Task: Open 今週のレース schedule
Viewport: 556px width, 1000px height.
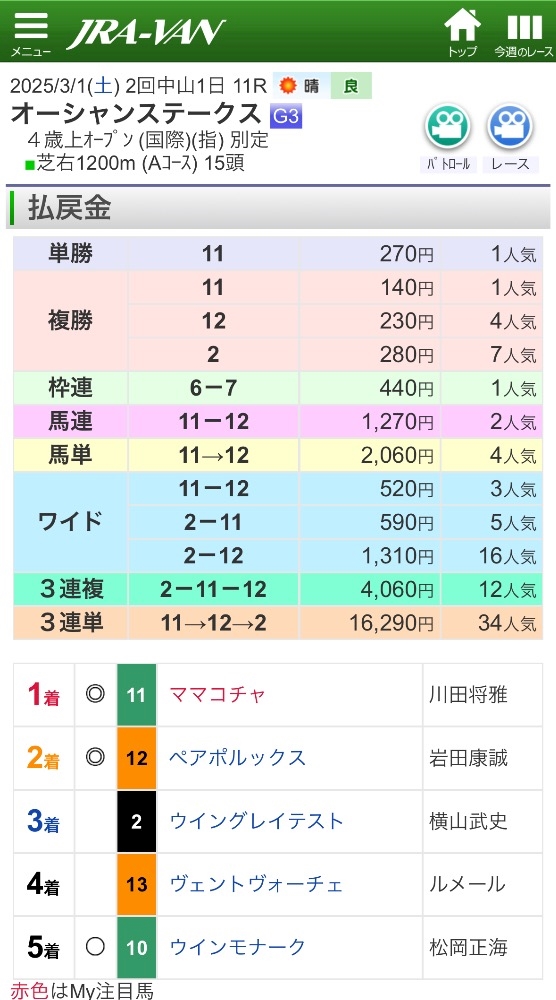Action: pyautogui.click(x=523, y=34)
